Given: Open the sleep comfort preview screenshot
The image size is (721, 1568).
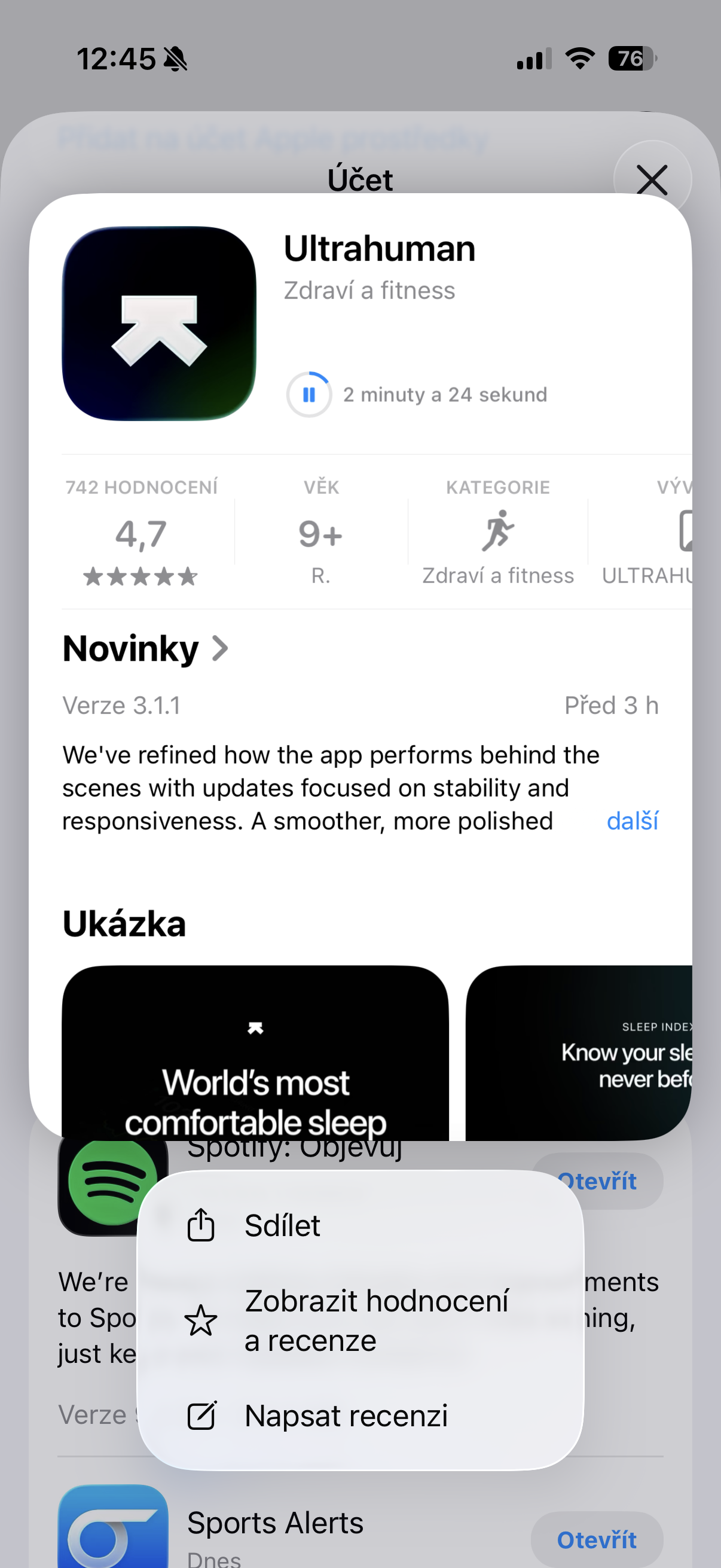Looking at the screenshot, I should [255, 1053].
